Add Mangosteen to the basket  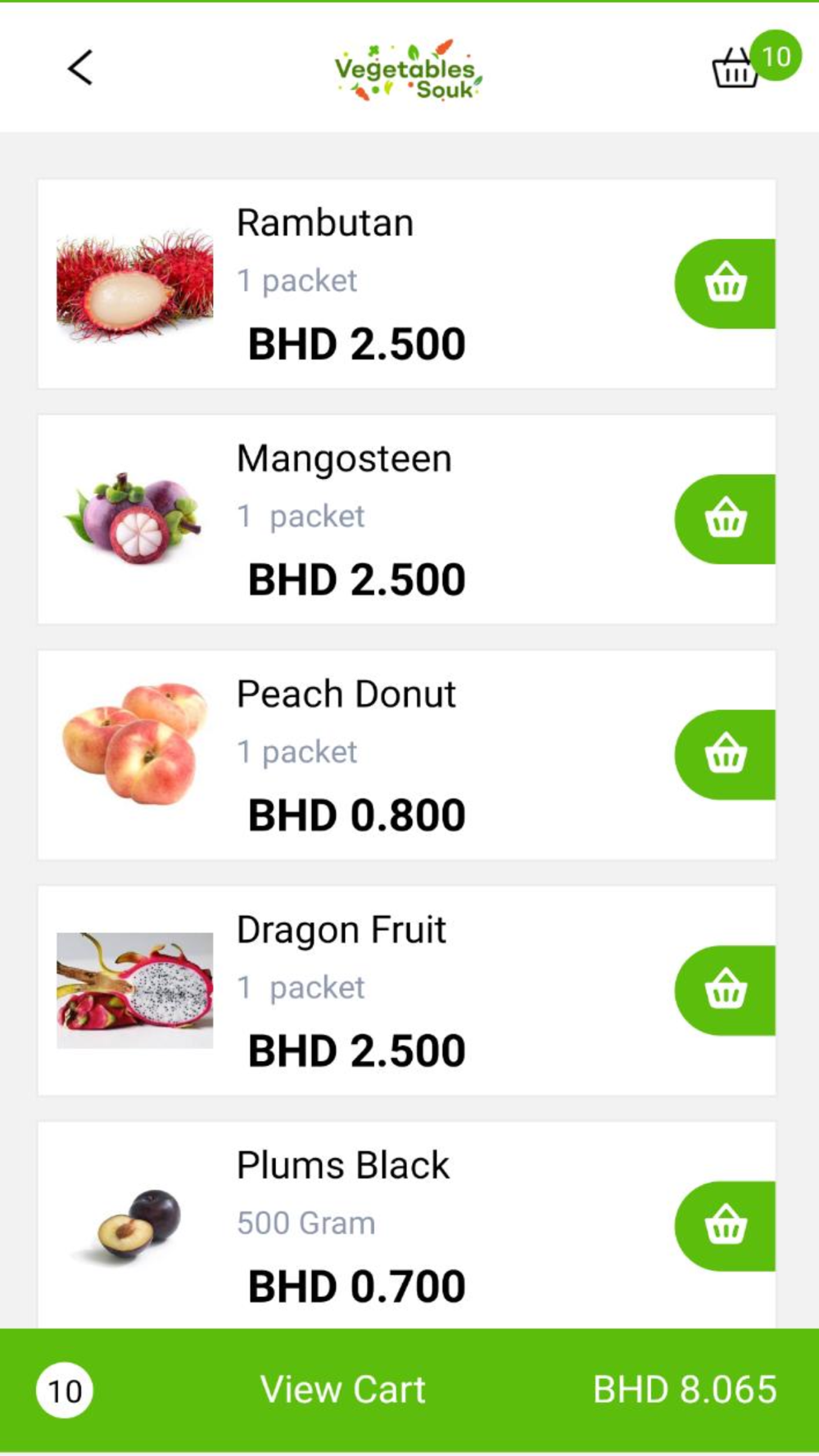[726, 519]
